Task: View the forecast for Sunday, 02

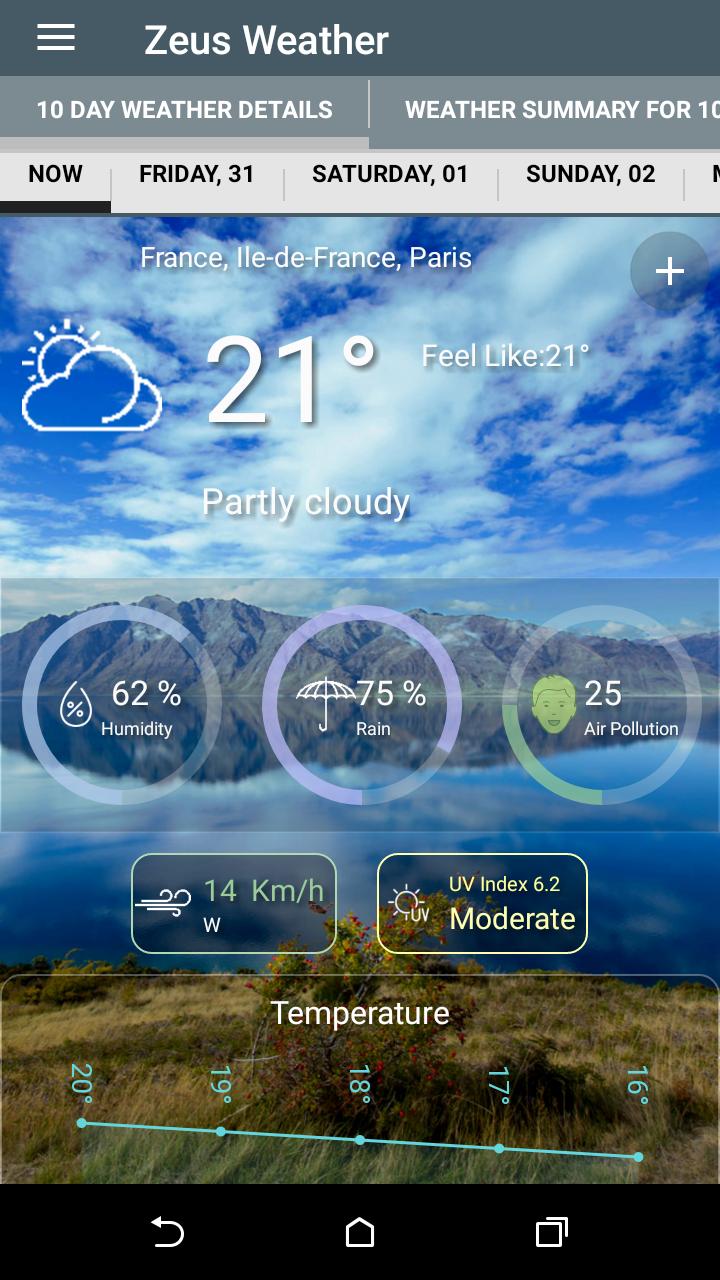Action: [590, 175]
